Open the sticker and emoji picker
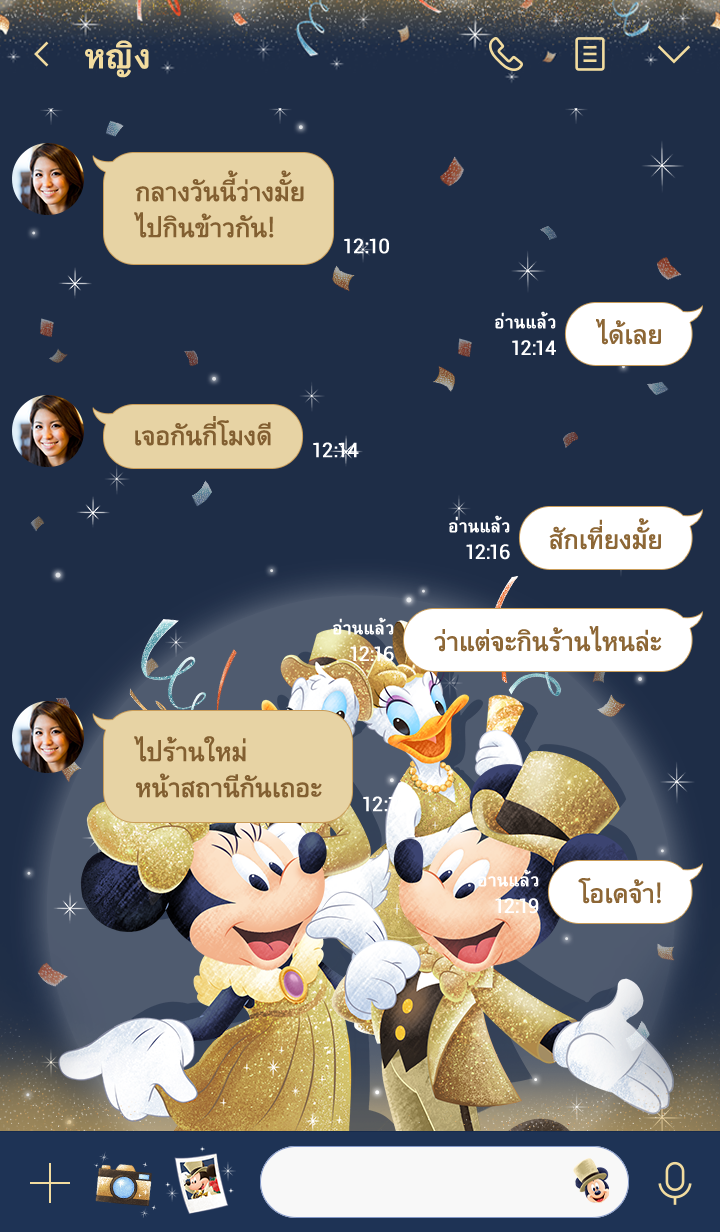 coord(592,1182)
